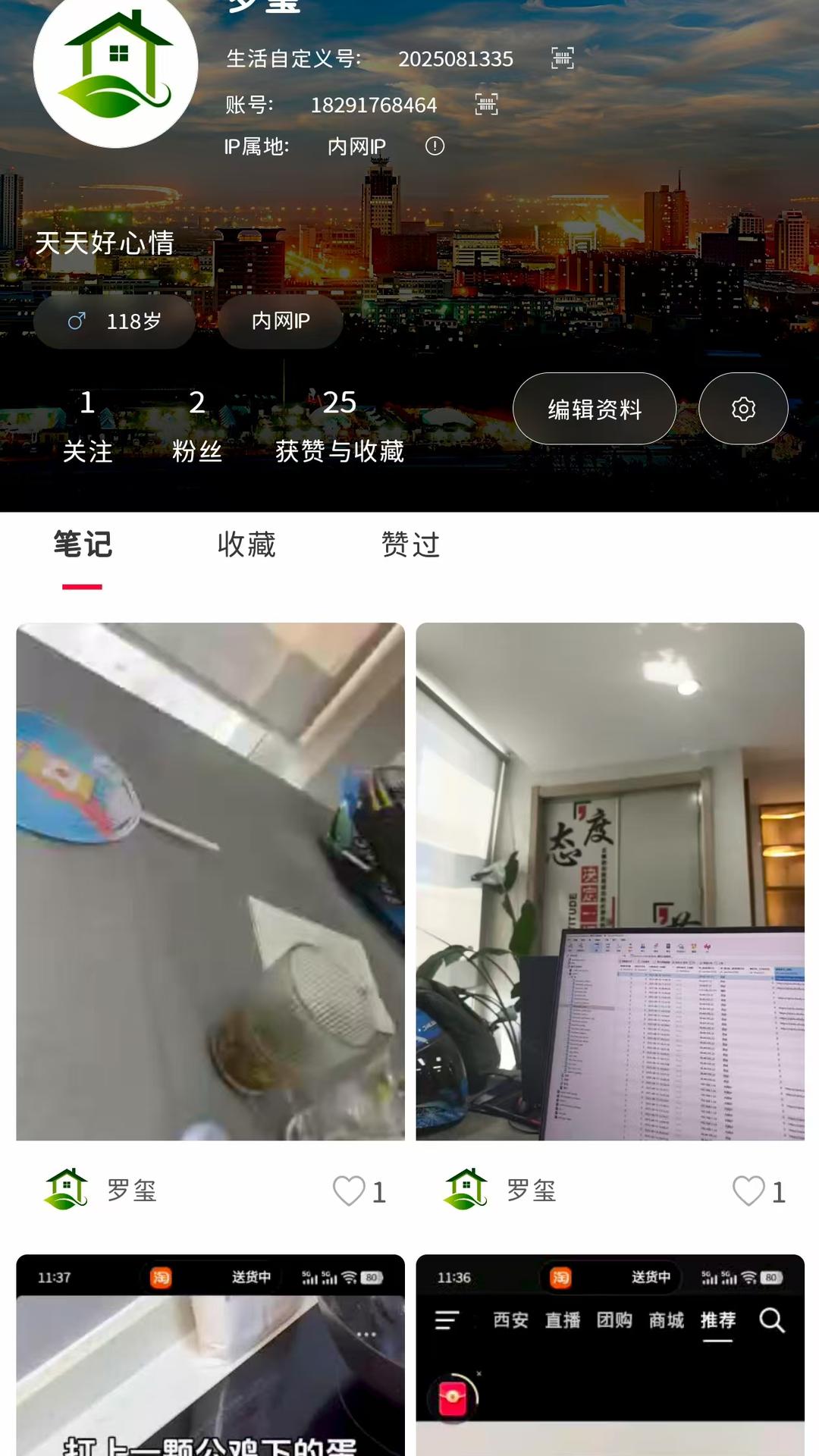Open the profile avatar picture
The image size is (819, 1456).
115,68
